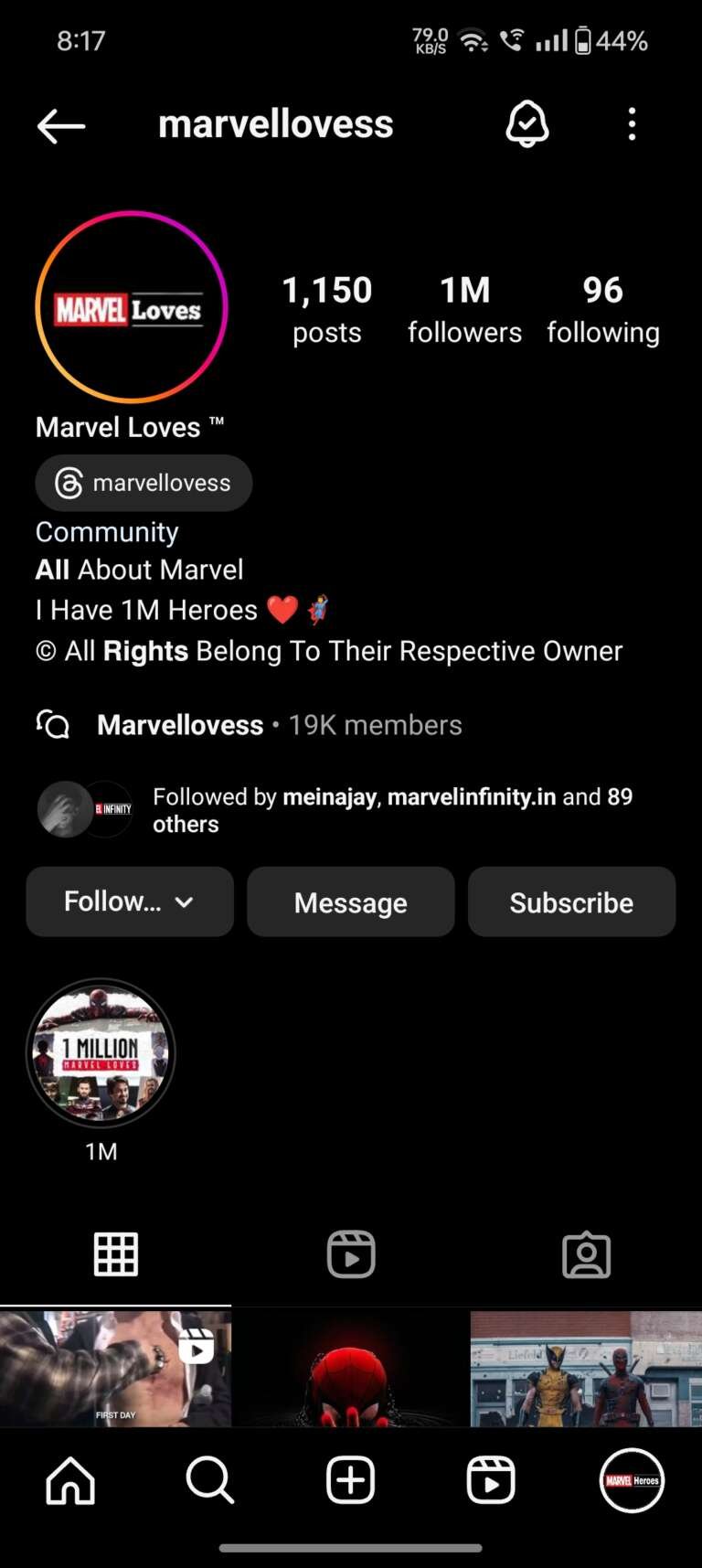Open Search and Explore from bottom bar
This screenshot has width=702, height=1568.
(x=210, y=1480)
